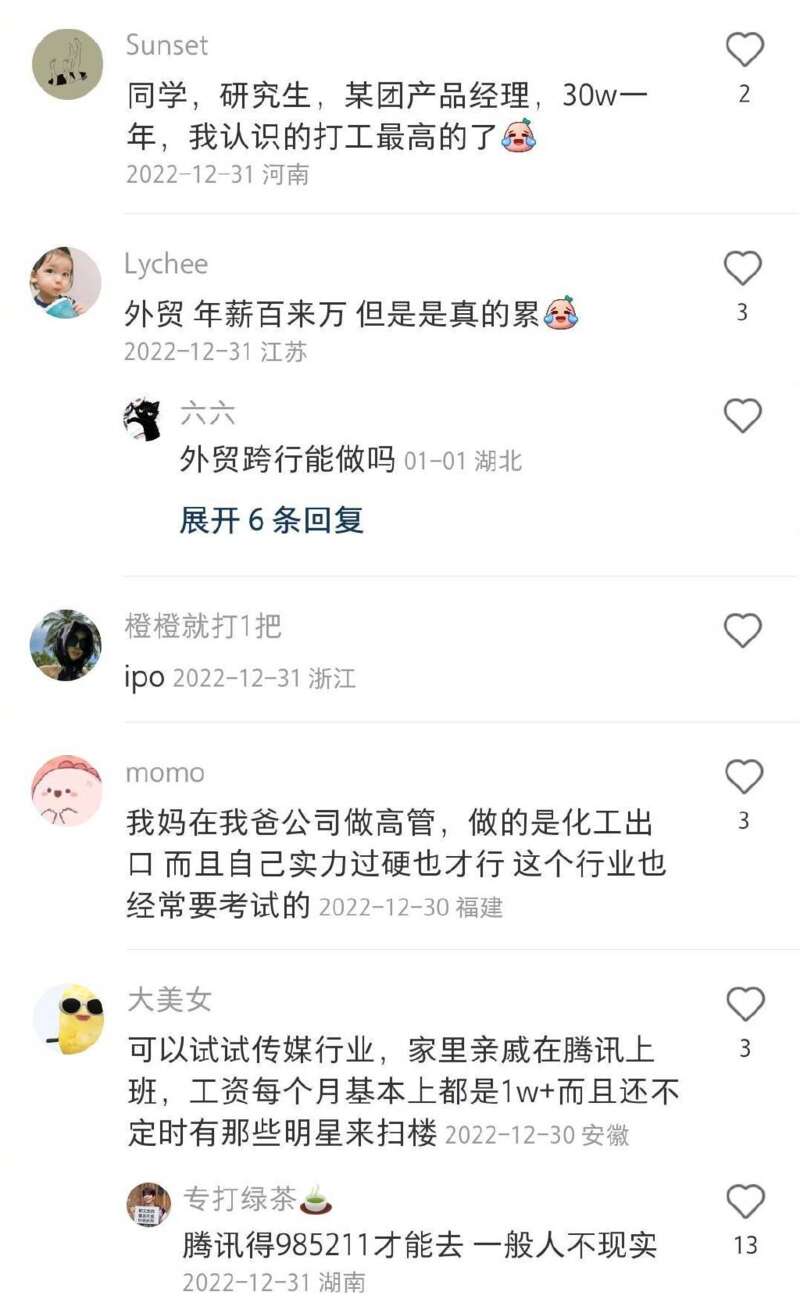Image resolution: width=800 pixels, height=1306 pixels.
Task: Expand 展开 6 条回复
Action: pos(271,520)
